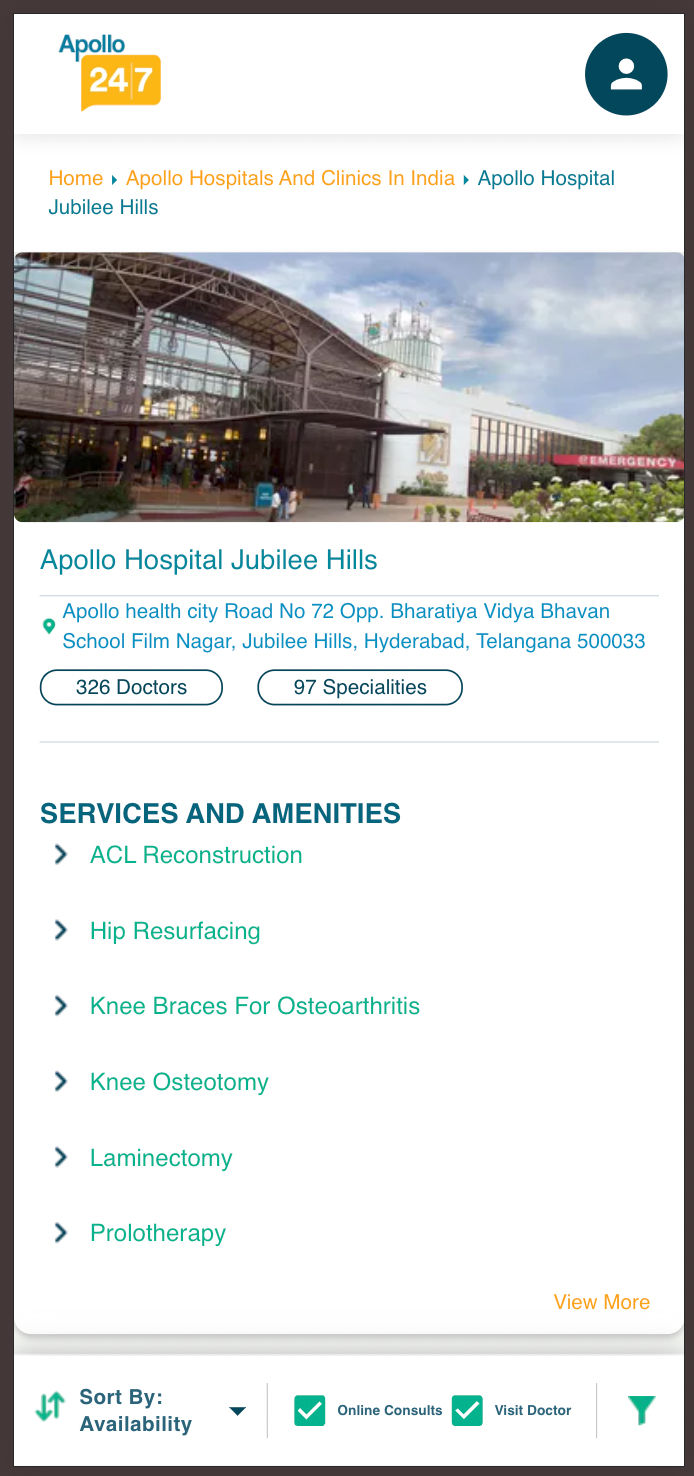
Task: Open the hospital address location link
Action: tap(353, 626)
